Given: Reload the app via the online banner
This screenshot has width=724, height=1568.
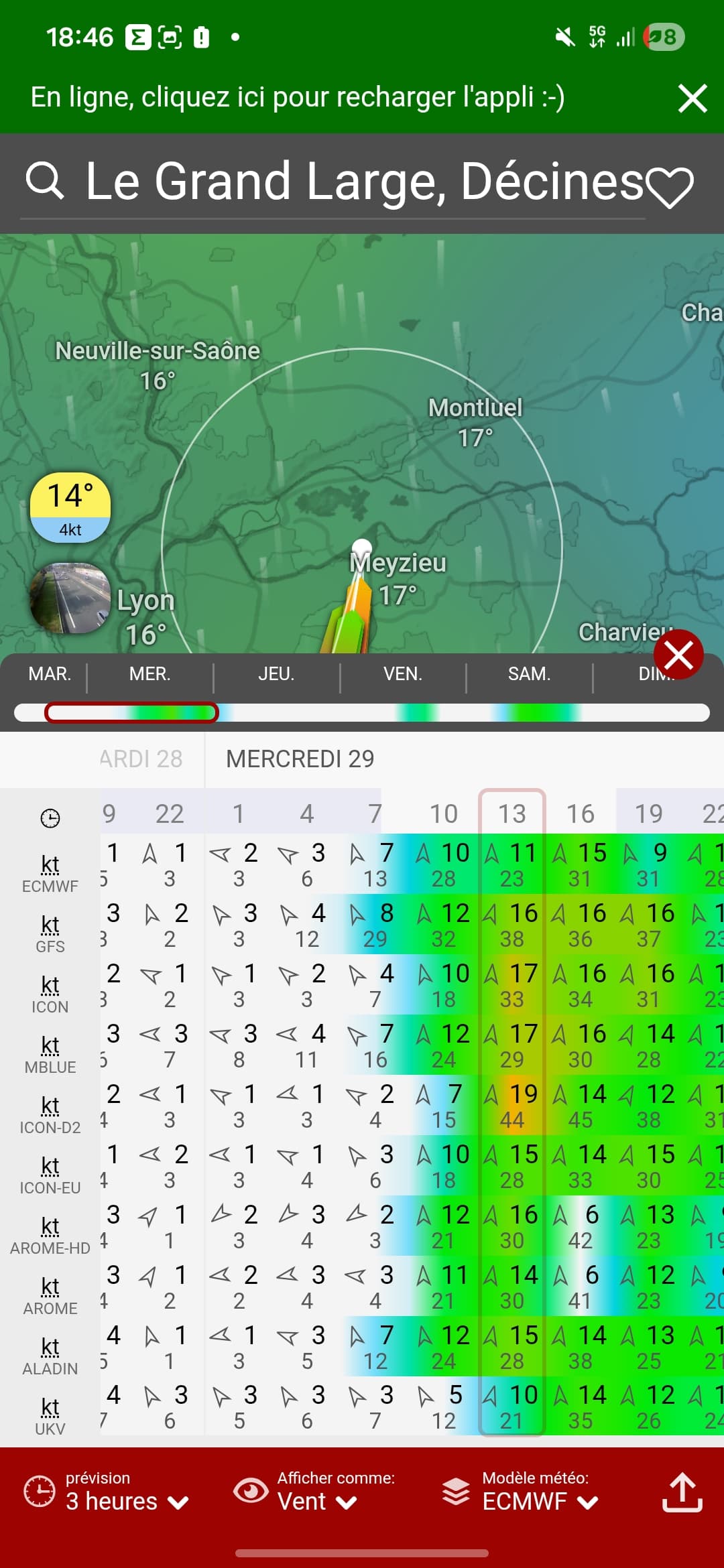Looking at the screenshot, I should (x=298, y=98).
